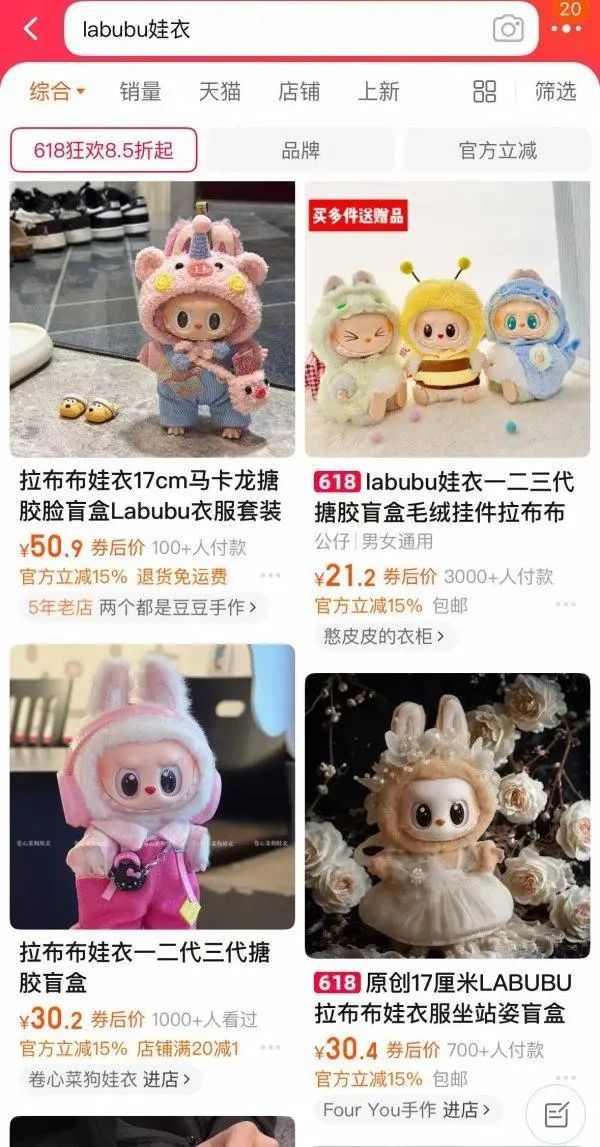This screenshot has width=600, height=1147.
Task: Go back using the top arrow
Action: pos(31,29)
